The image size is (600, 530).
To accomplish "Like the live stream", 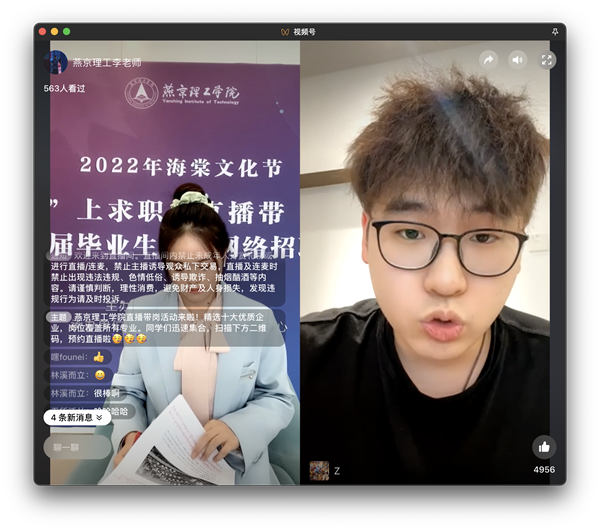I will point(543,446).
